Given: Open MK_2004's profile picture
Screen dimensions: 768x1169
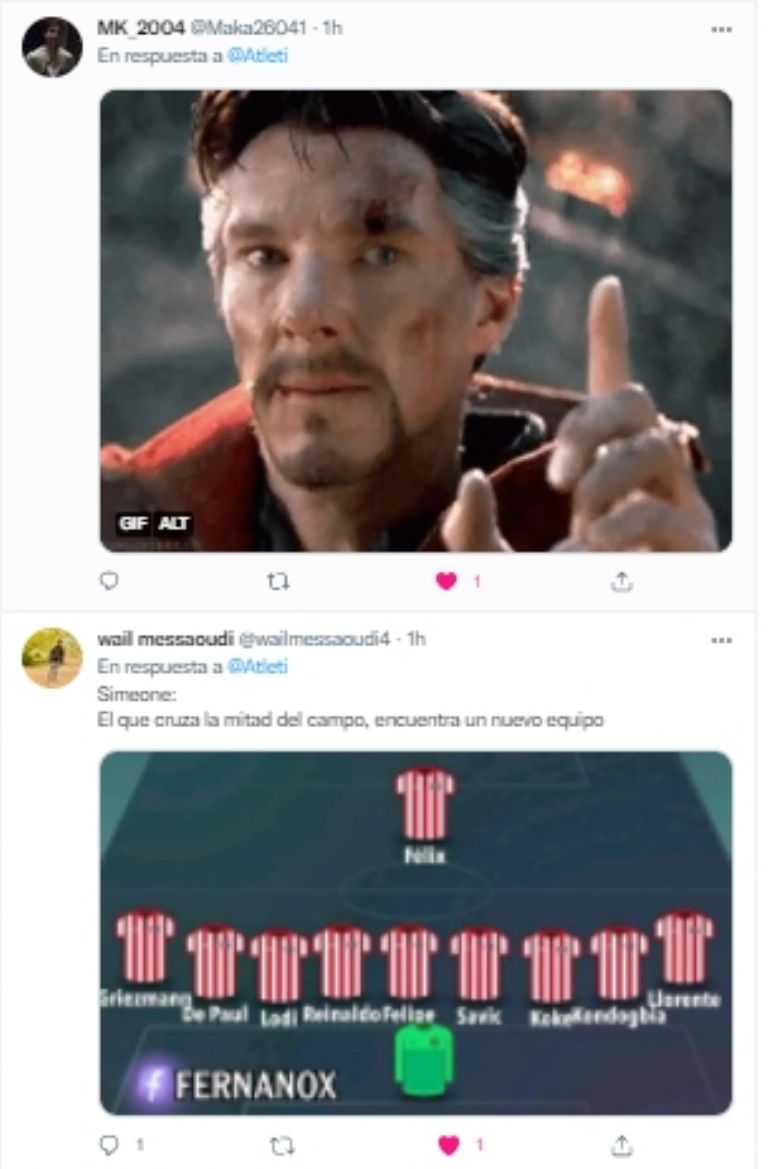Looking at the screenshot, I should (52, 47).
